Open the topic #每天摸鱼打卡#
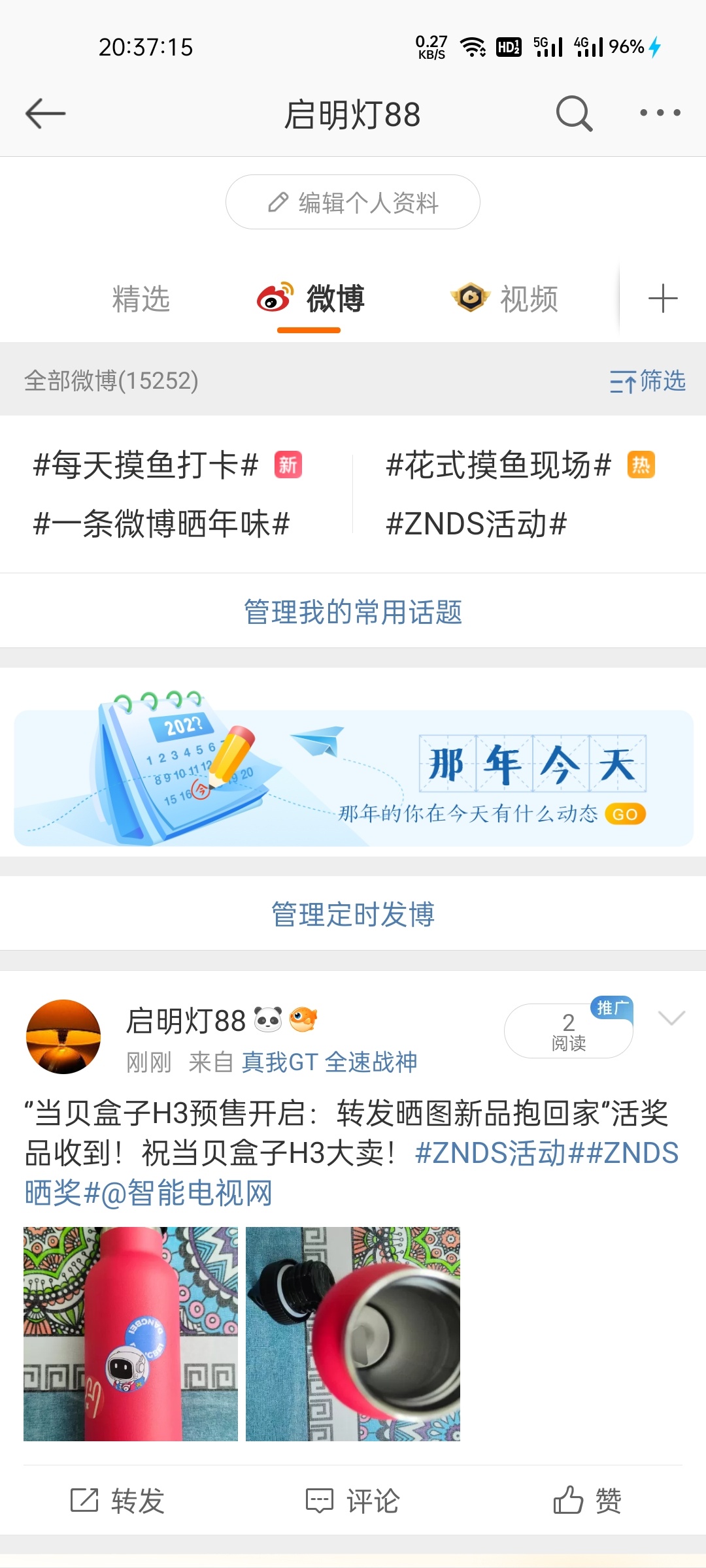 click(146, 465)
